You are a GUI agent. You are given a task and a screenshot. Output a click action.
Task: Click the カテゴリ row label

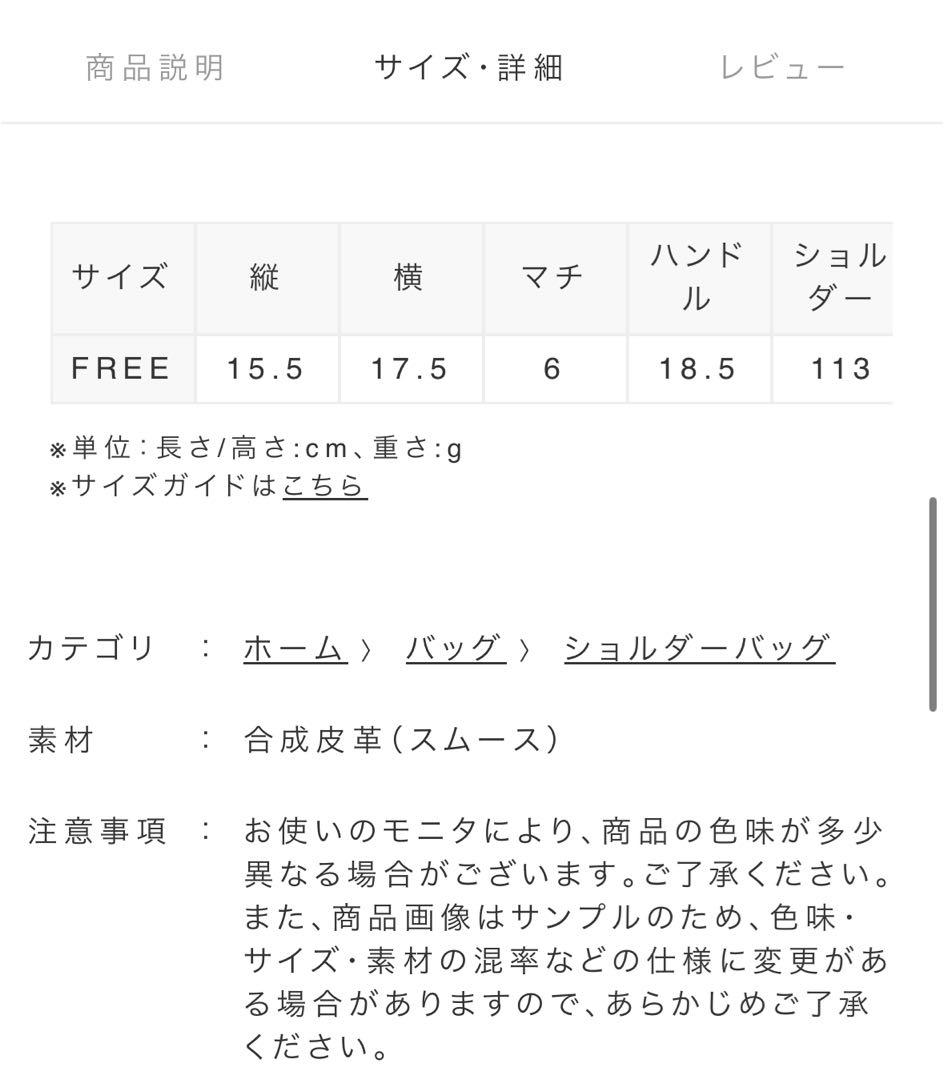85,648
